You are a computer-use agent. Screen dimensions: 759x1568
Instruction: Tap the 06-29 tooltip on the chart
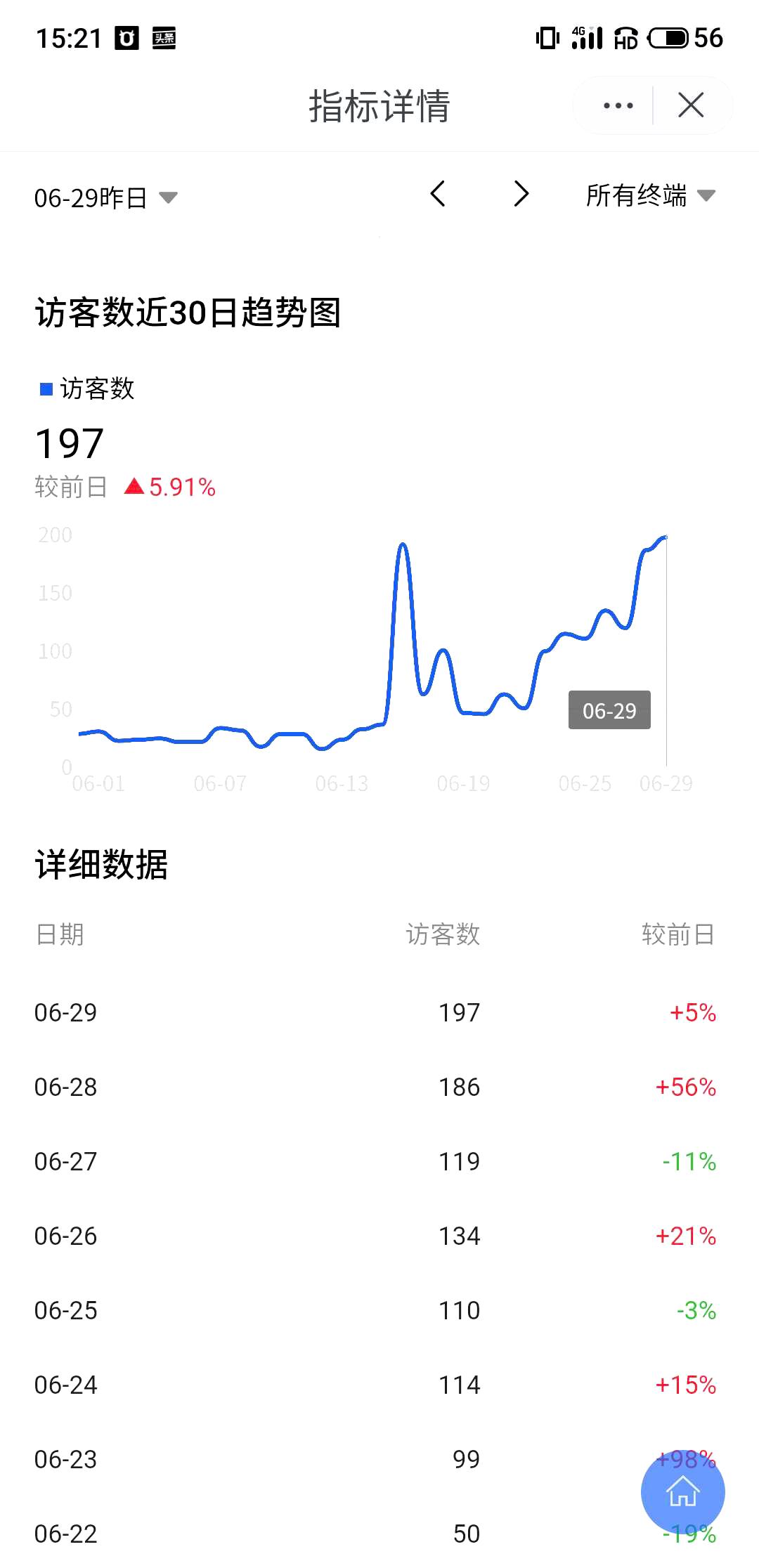(609, 711)
